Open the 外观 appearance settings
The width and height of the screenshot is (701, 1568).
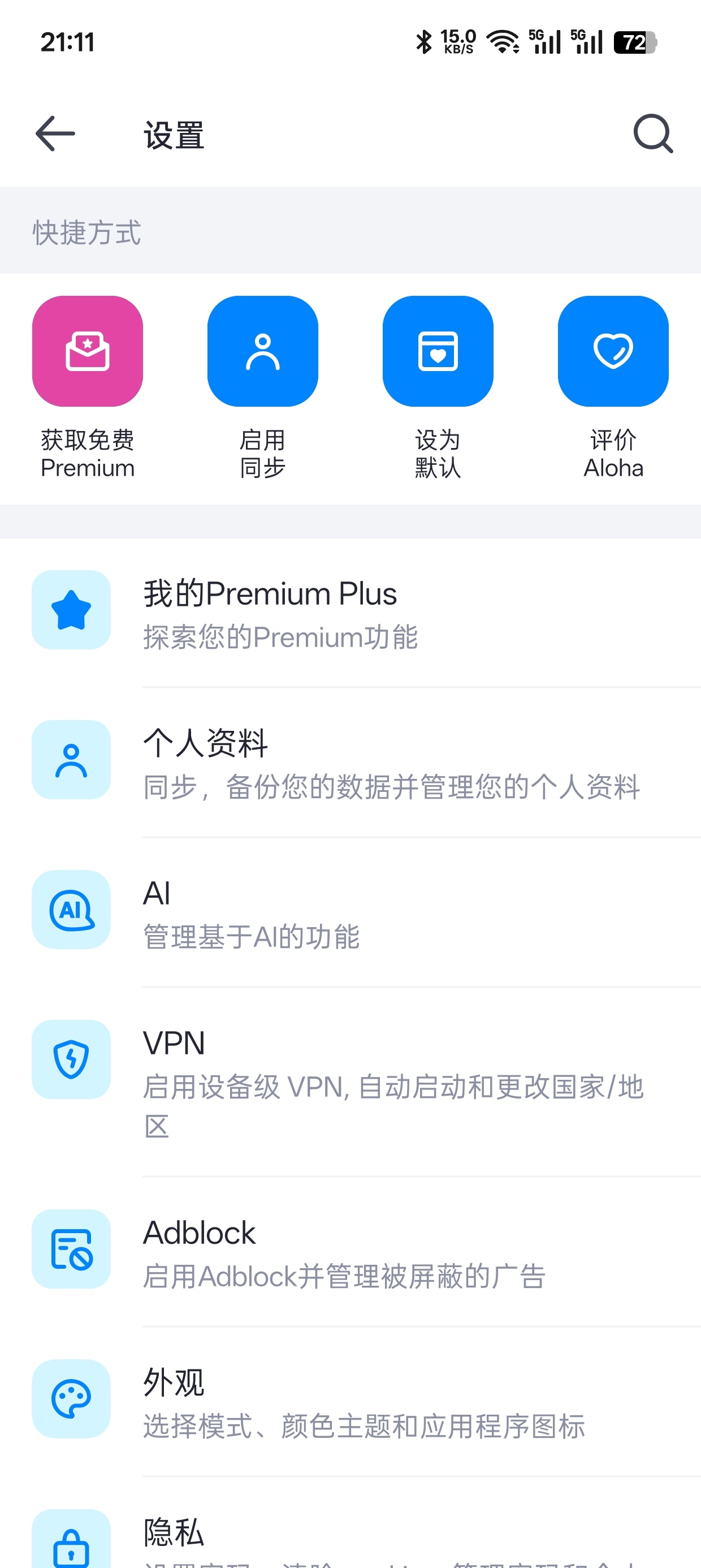350,1402
